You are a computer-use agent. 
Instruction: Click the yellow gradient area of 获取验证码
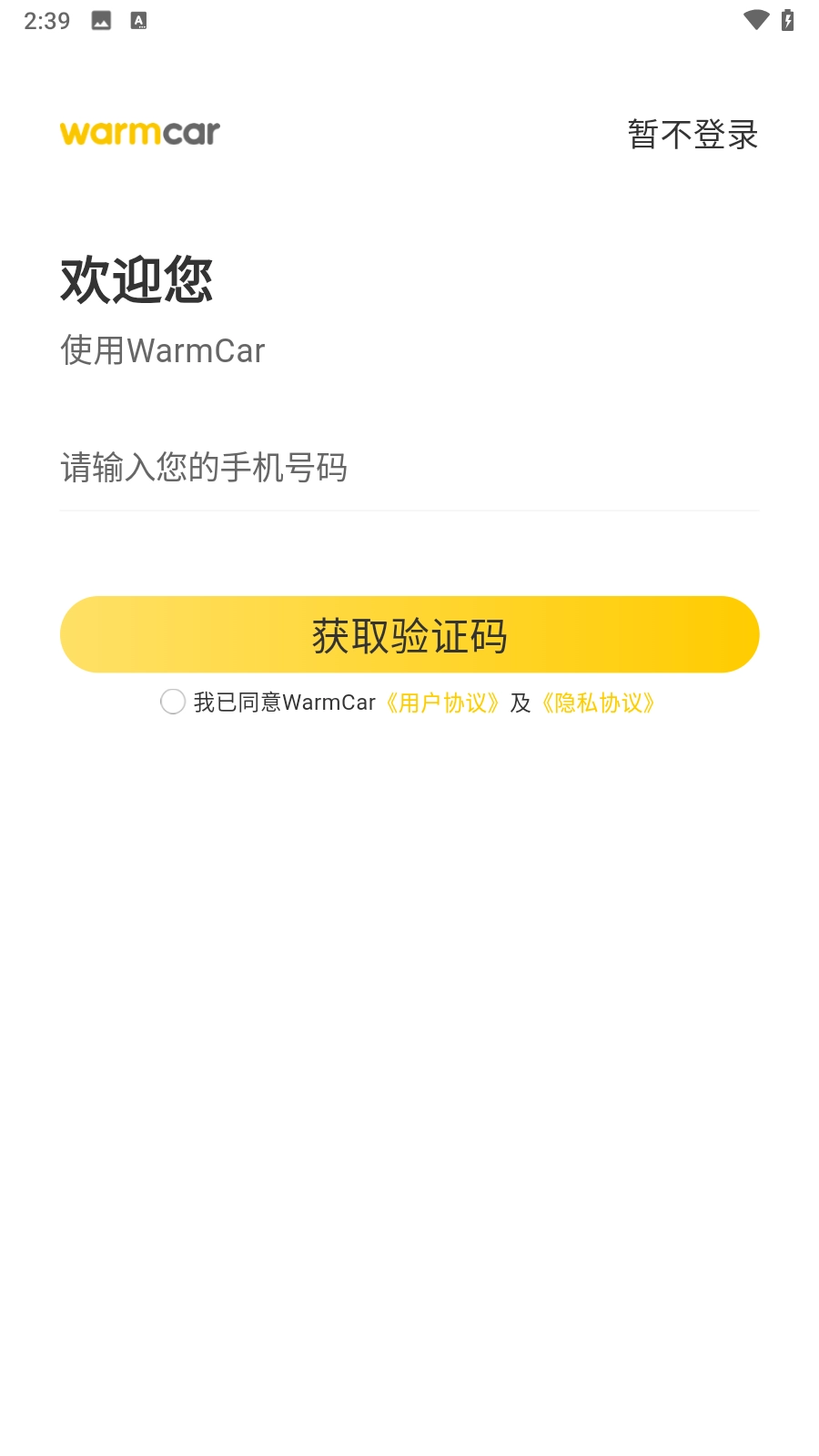[409, 634]
